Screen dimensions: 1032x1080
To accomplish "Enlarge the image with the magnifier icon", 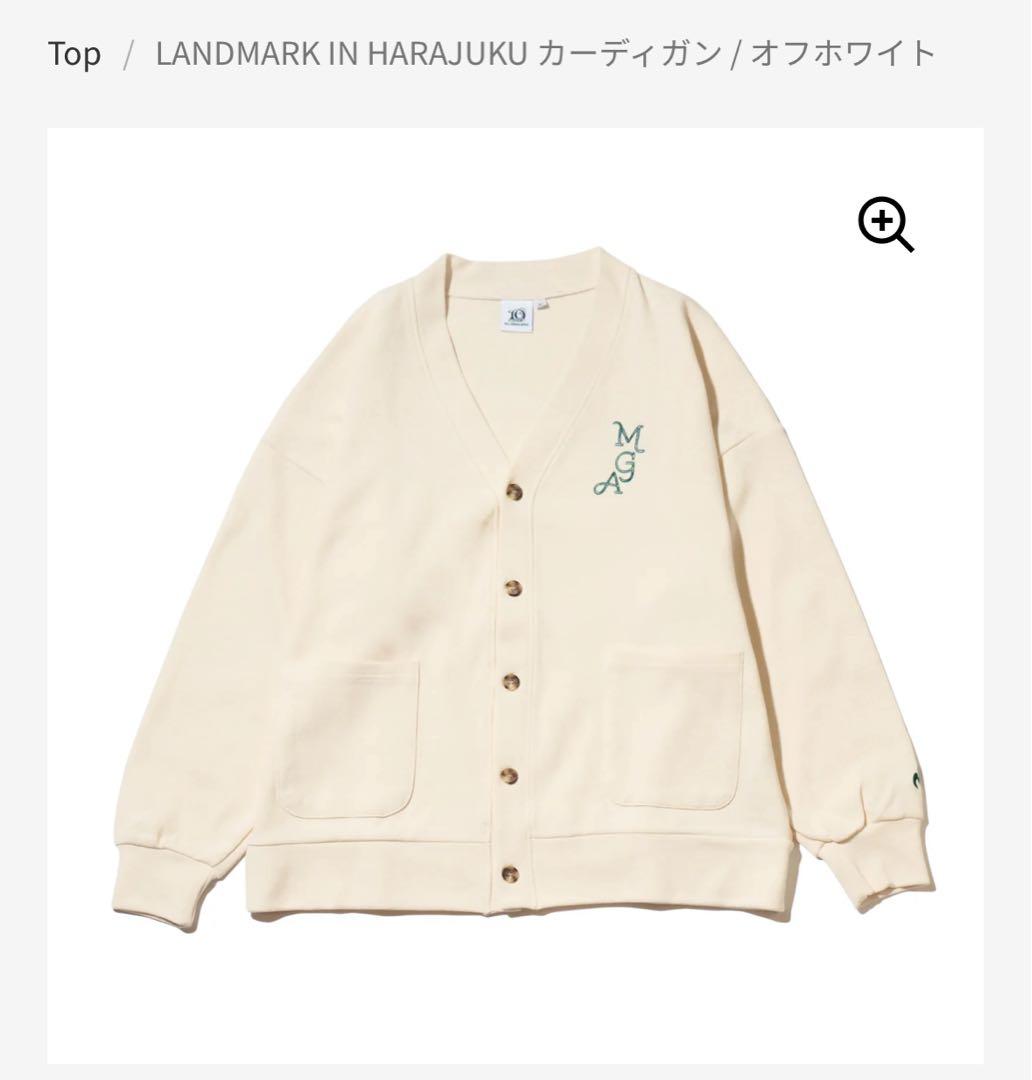I will point(886,224).
